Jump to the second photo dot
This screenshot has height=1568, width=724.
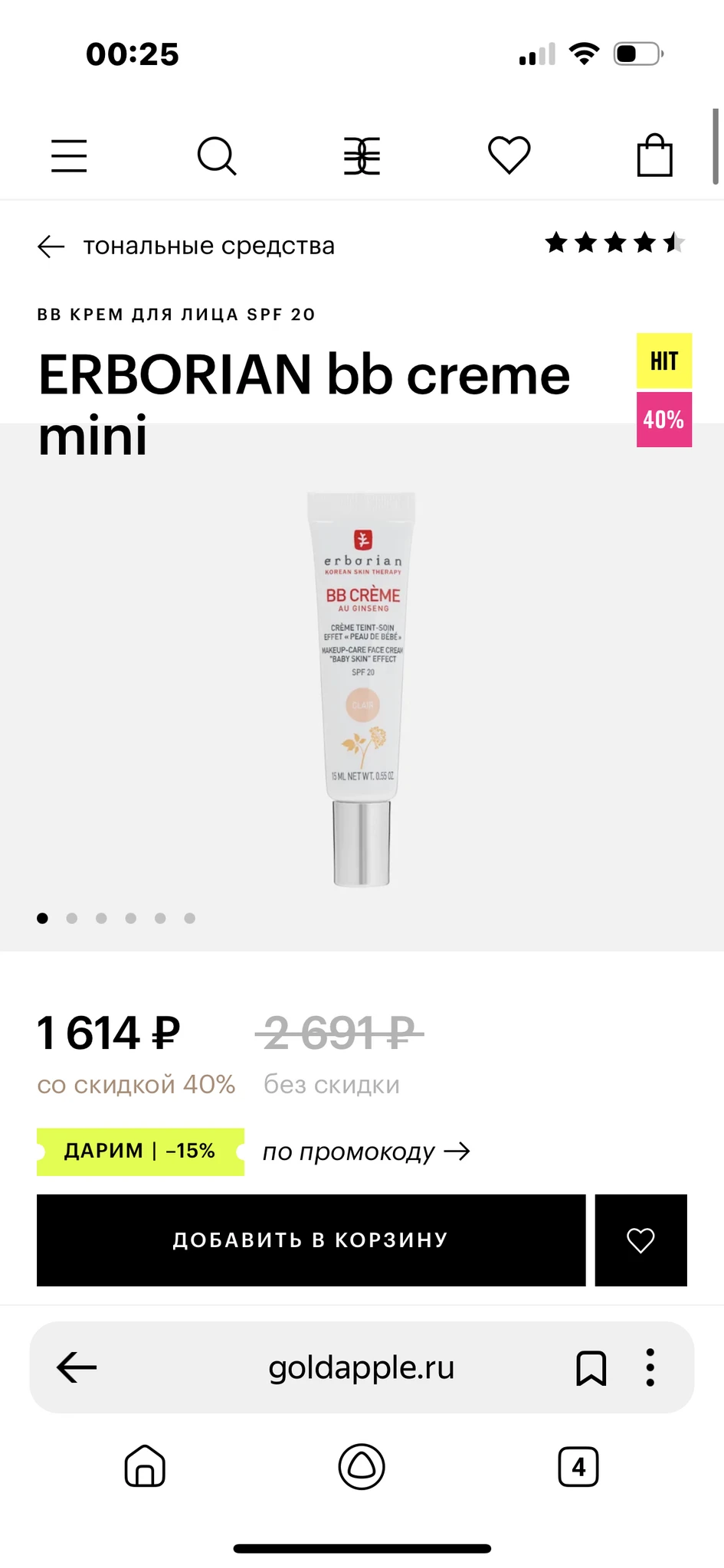tap(72, 918)
